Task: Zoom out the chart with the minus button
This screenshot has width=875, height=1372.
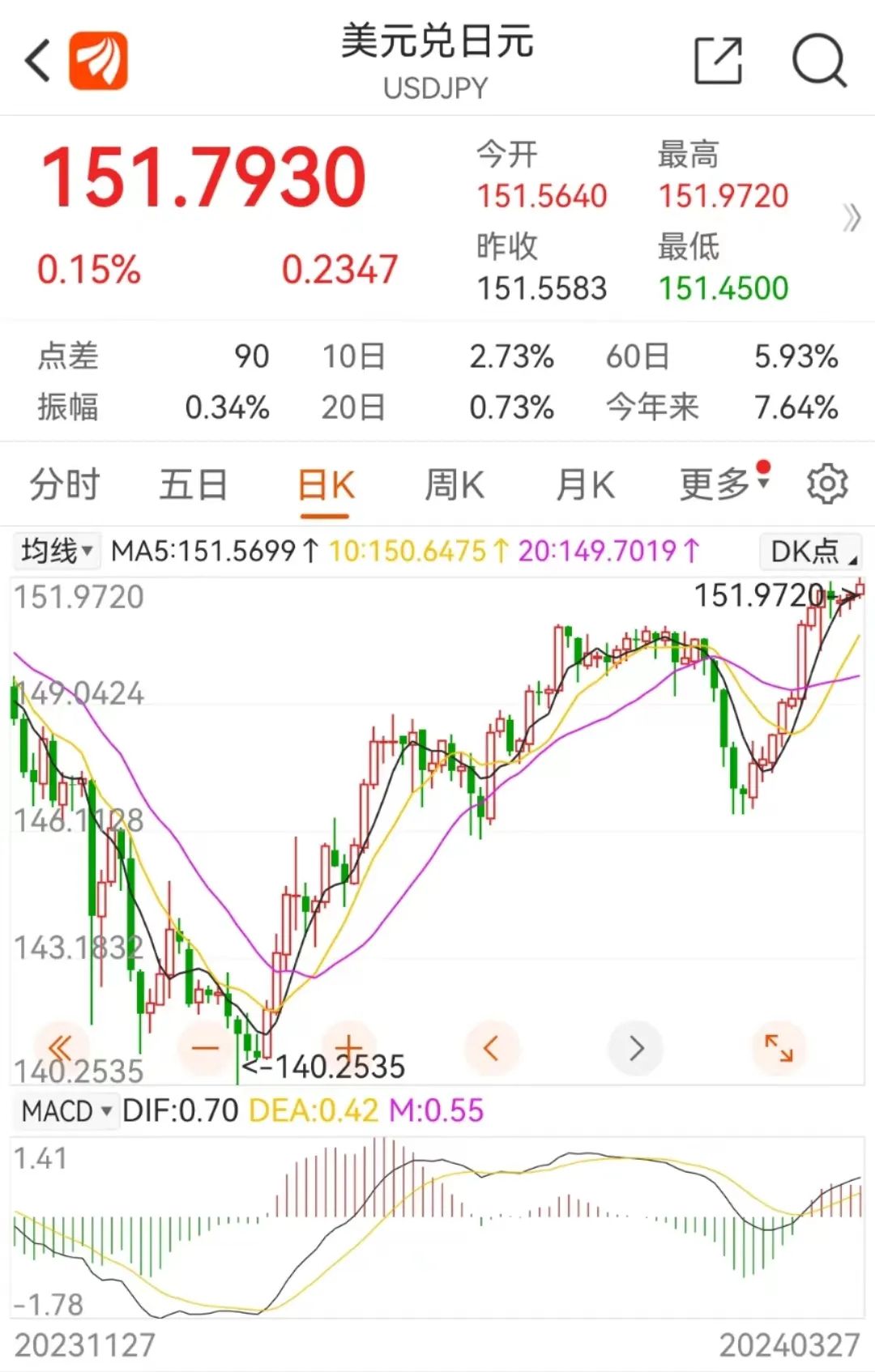Action: 205,1048
